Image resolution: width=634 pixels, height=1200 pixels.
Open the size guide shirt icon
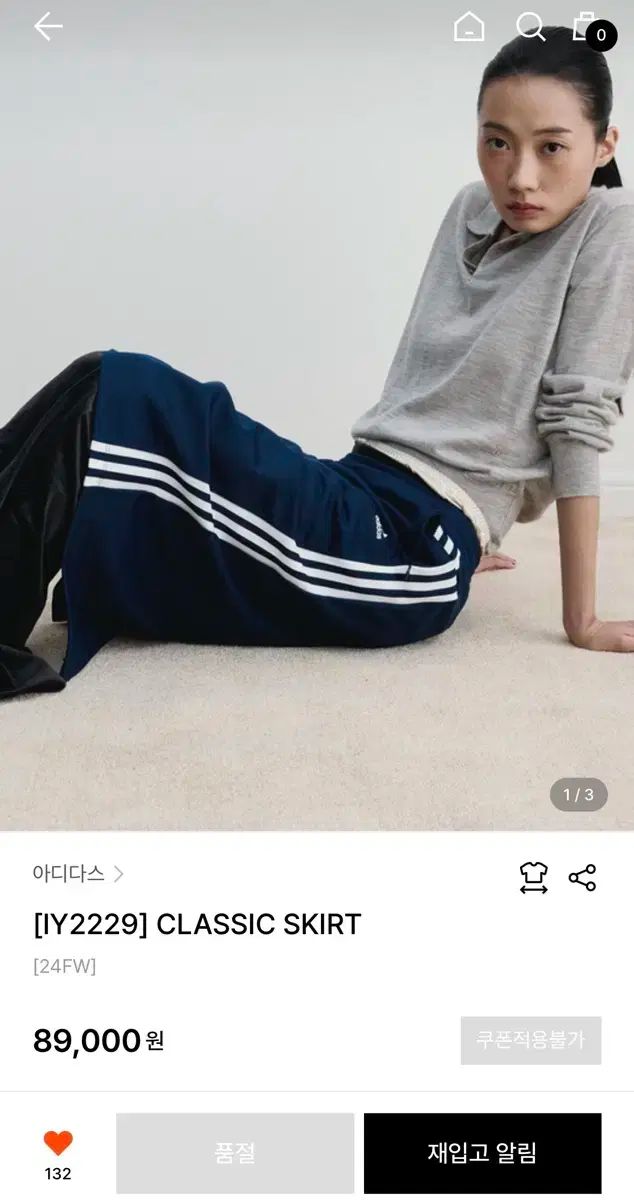533,877
